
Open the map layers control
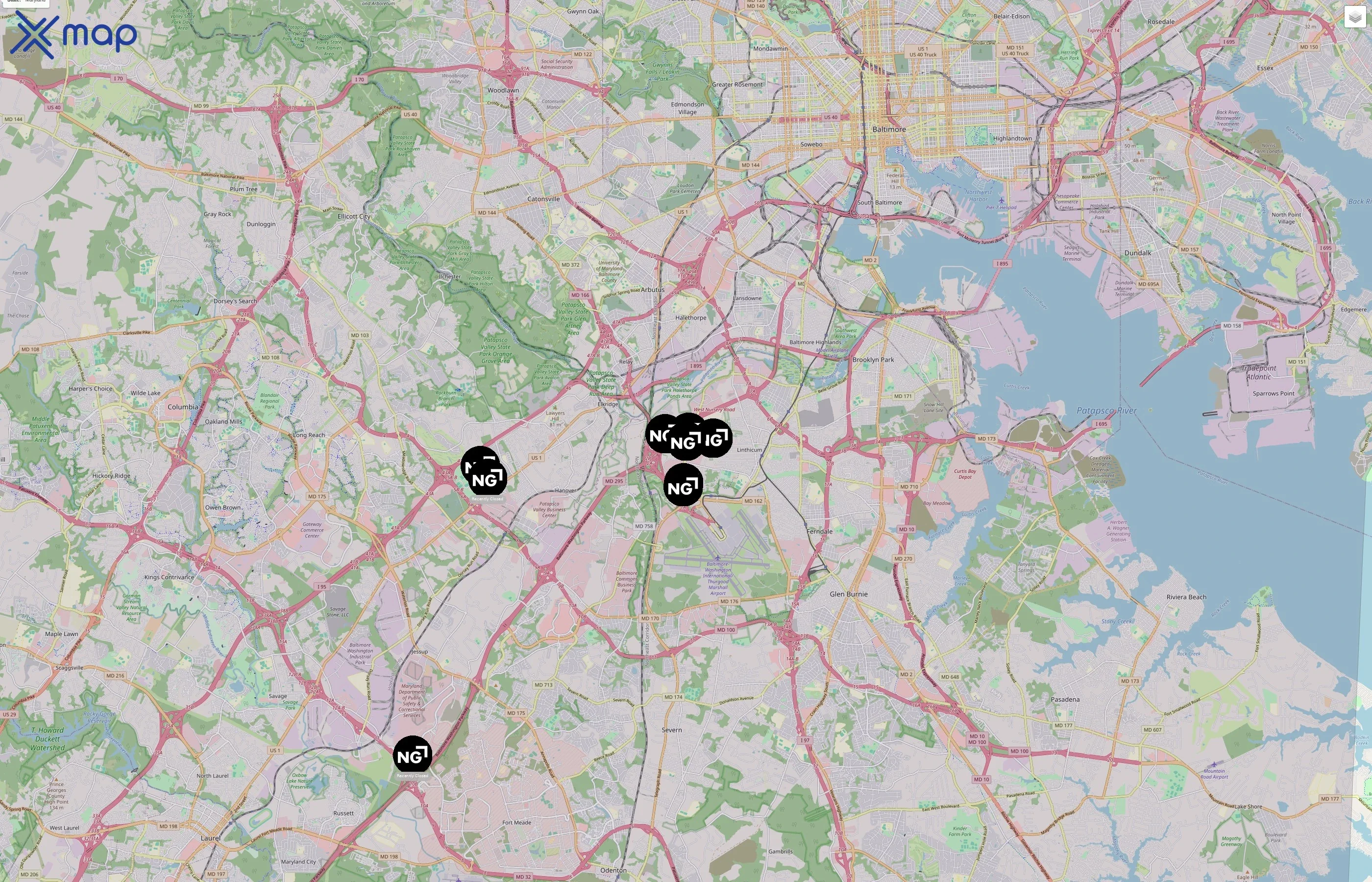[1354, 17]
